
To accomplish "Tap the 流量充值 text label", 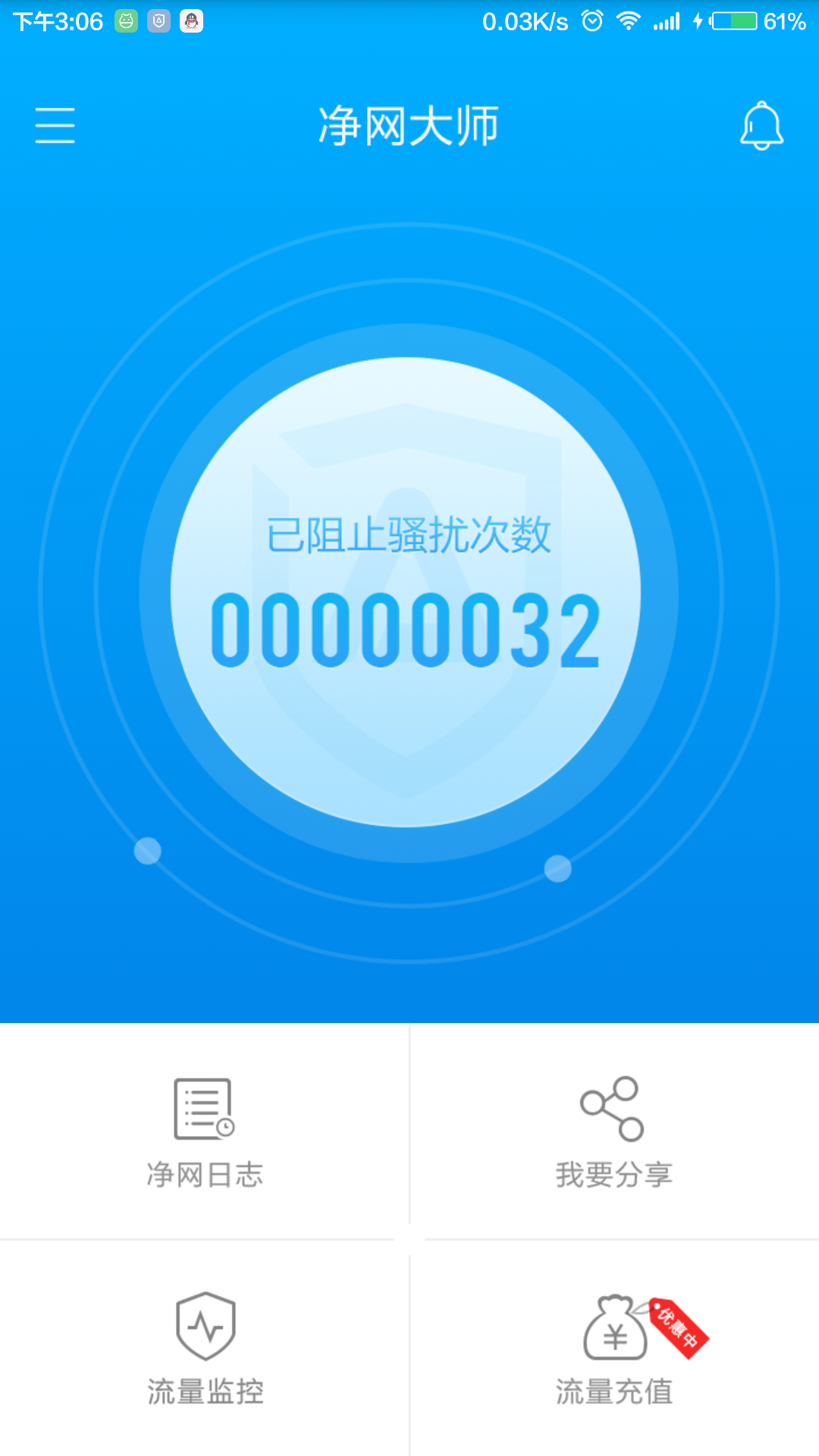I will pyautogui.click(x=614, y=1390).
